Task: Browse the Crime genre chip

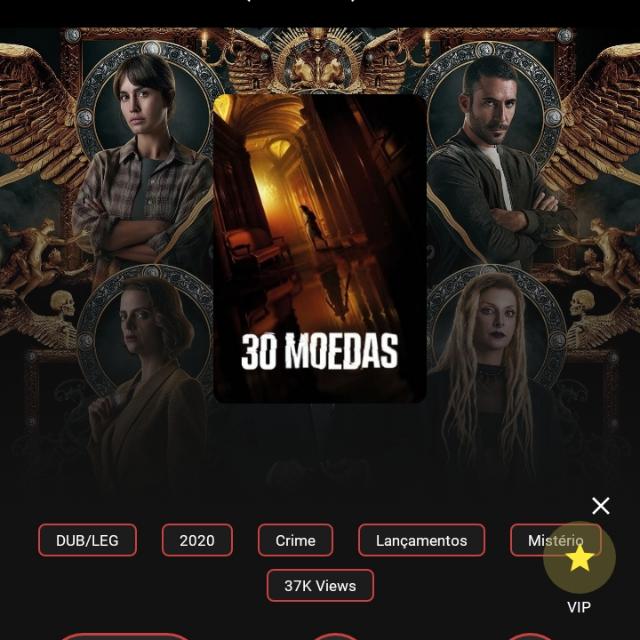Action: click(295, 540)
